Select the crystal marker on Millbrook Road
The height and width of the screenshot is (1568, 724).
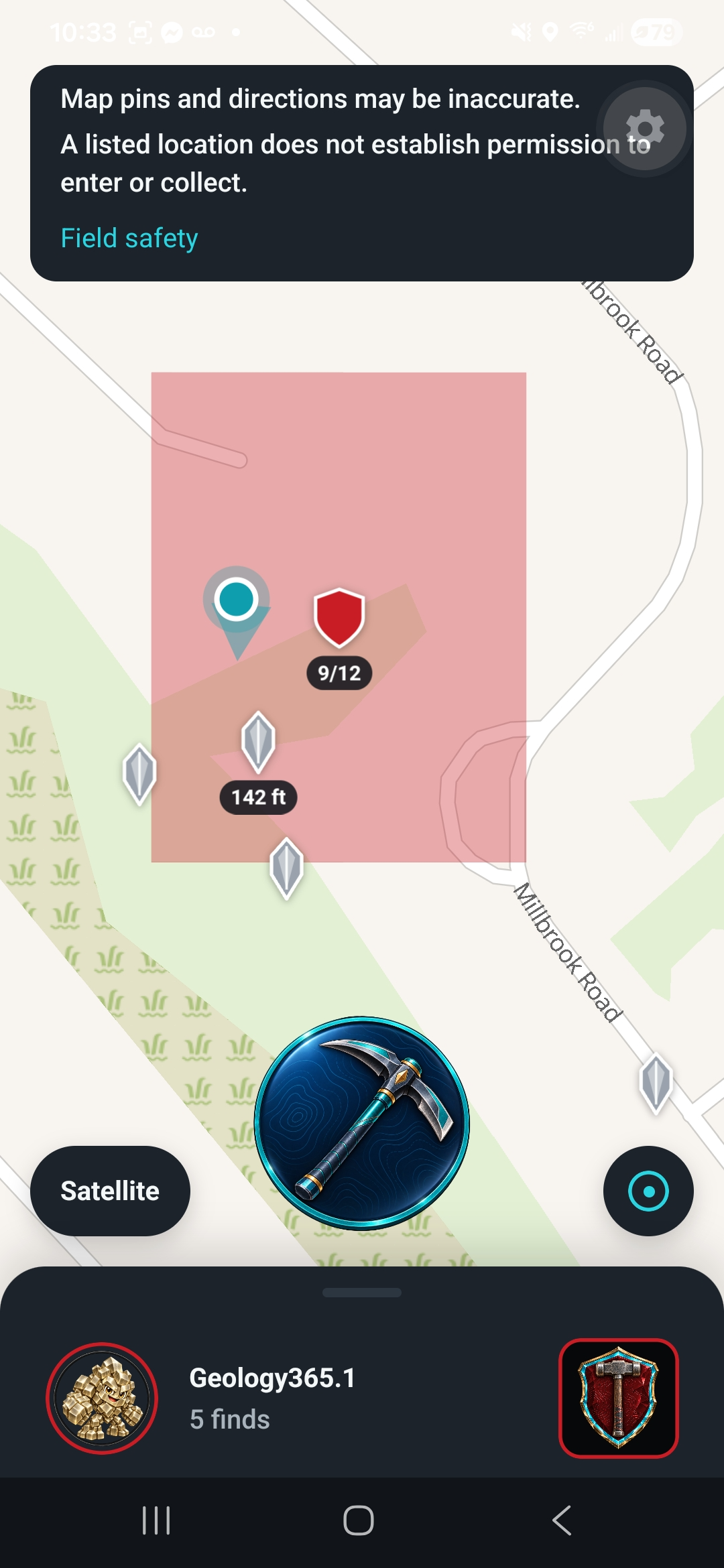click(x=656, y=1083)
